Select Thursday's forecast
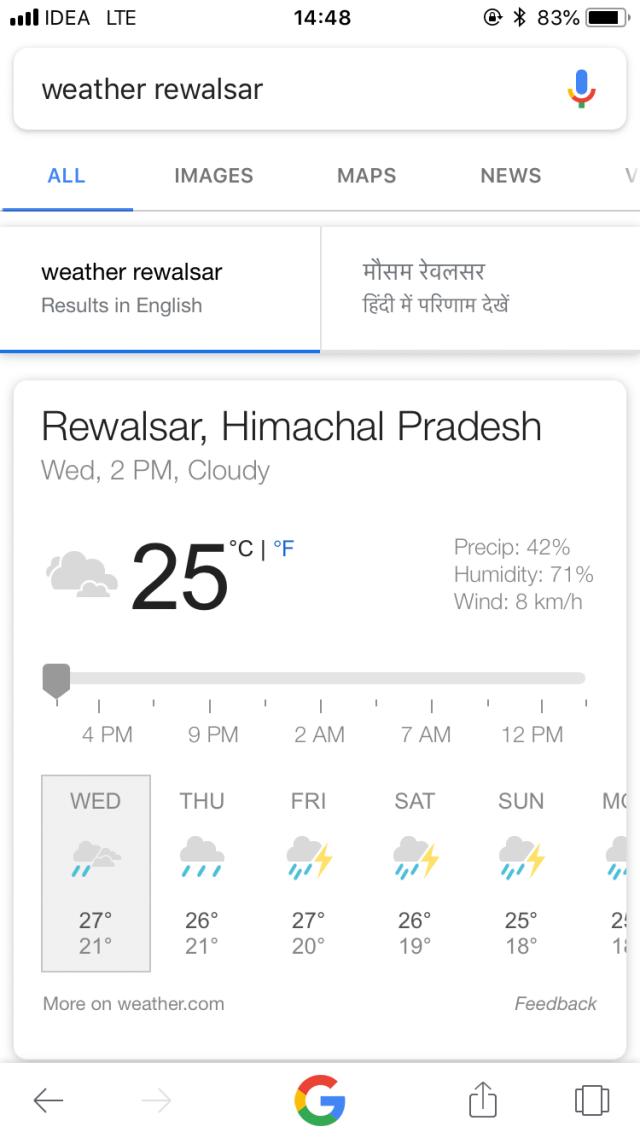 pos(202,872)
